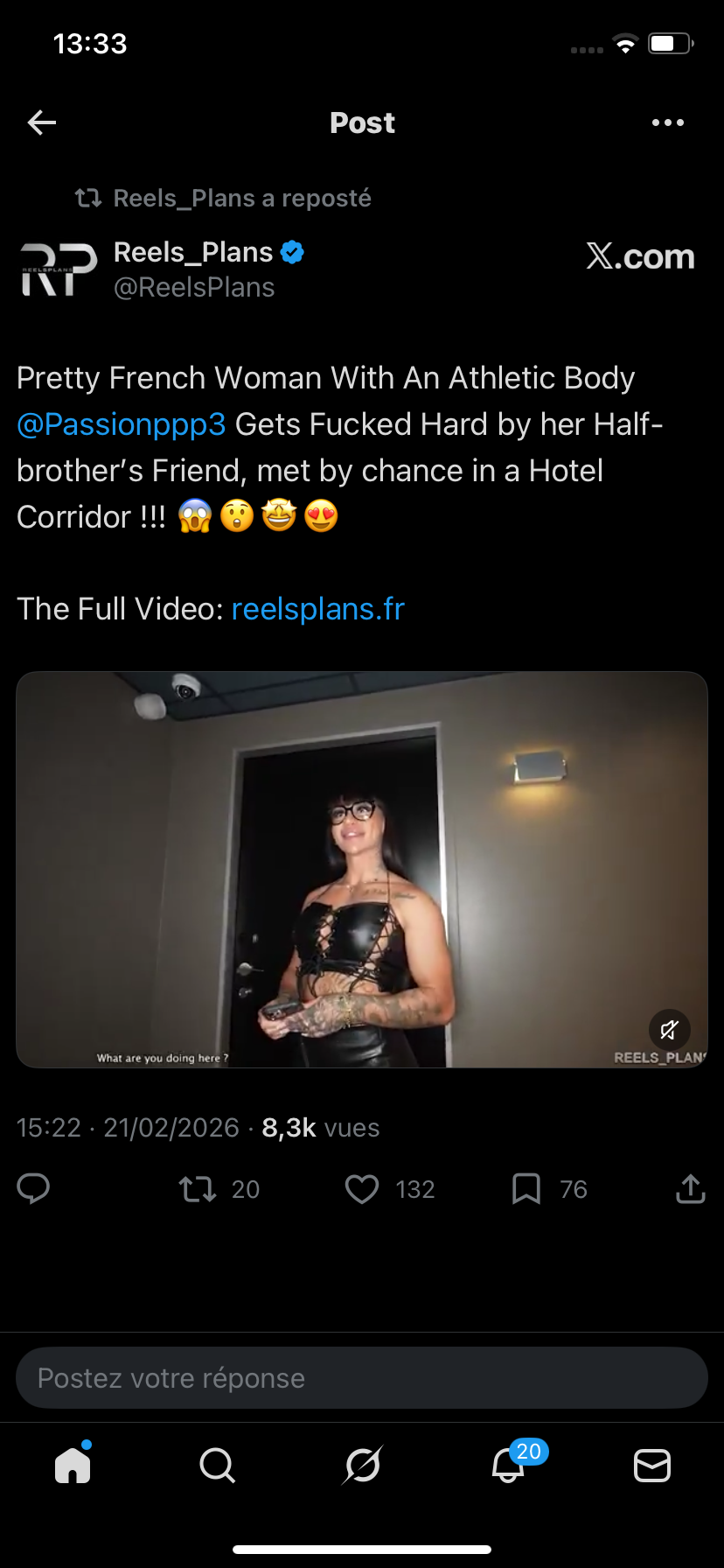Switch to the Search tab
724x1568 pixels.
pyautogui.click(x=217, y=1465)
